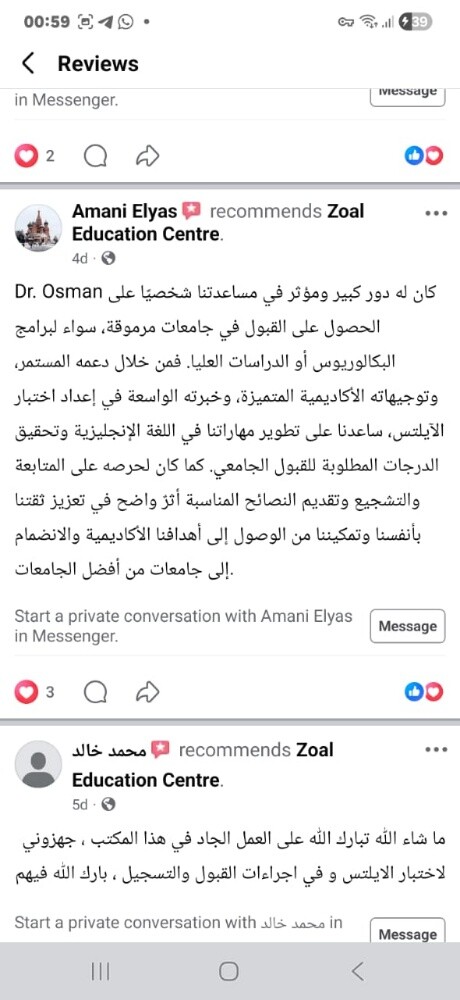Open the three-dot menu on Amani Elyas's review
The height and width of the screenshot is (1000, 460).
[436, 214]
